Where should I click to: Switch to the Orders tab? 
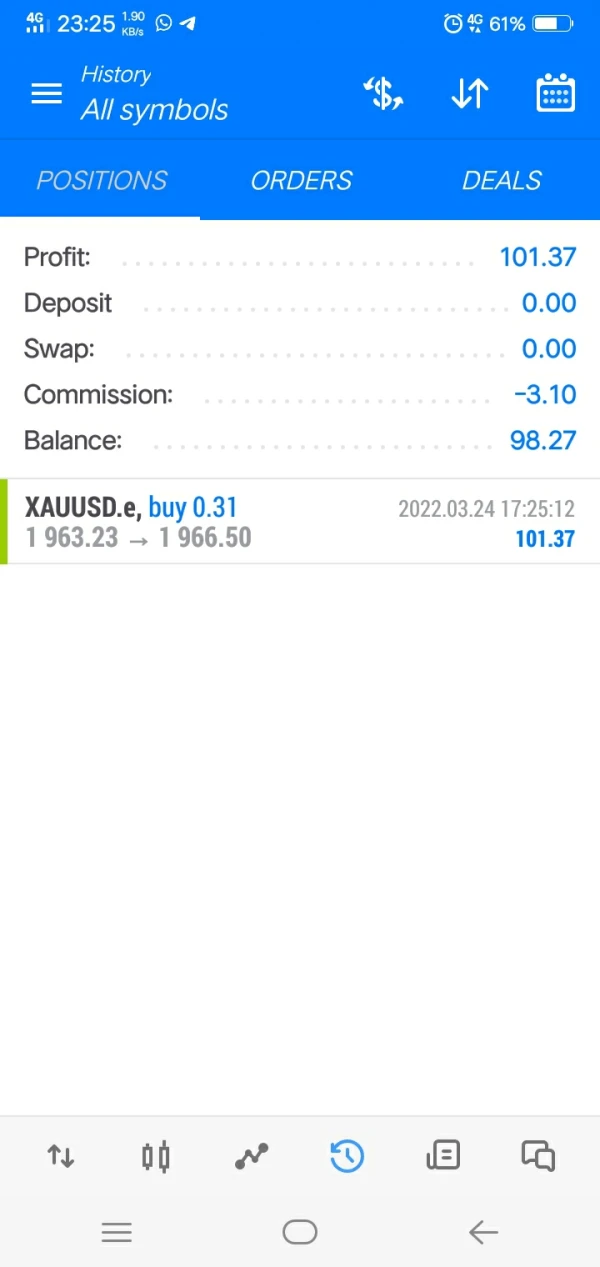tap(301, 180)
